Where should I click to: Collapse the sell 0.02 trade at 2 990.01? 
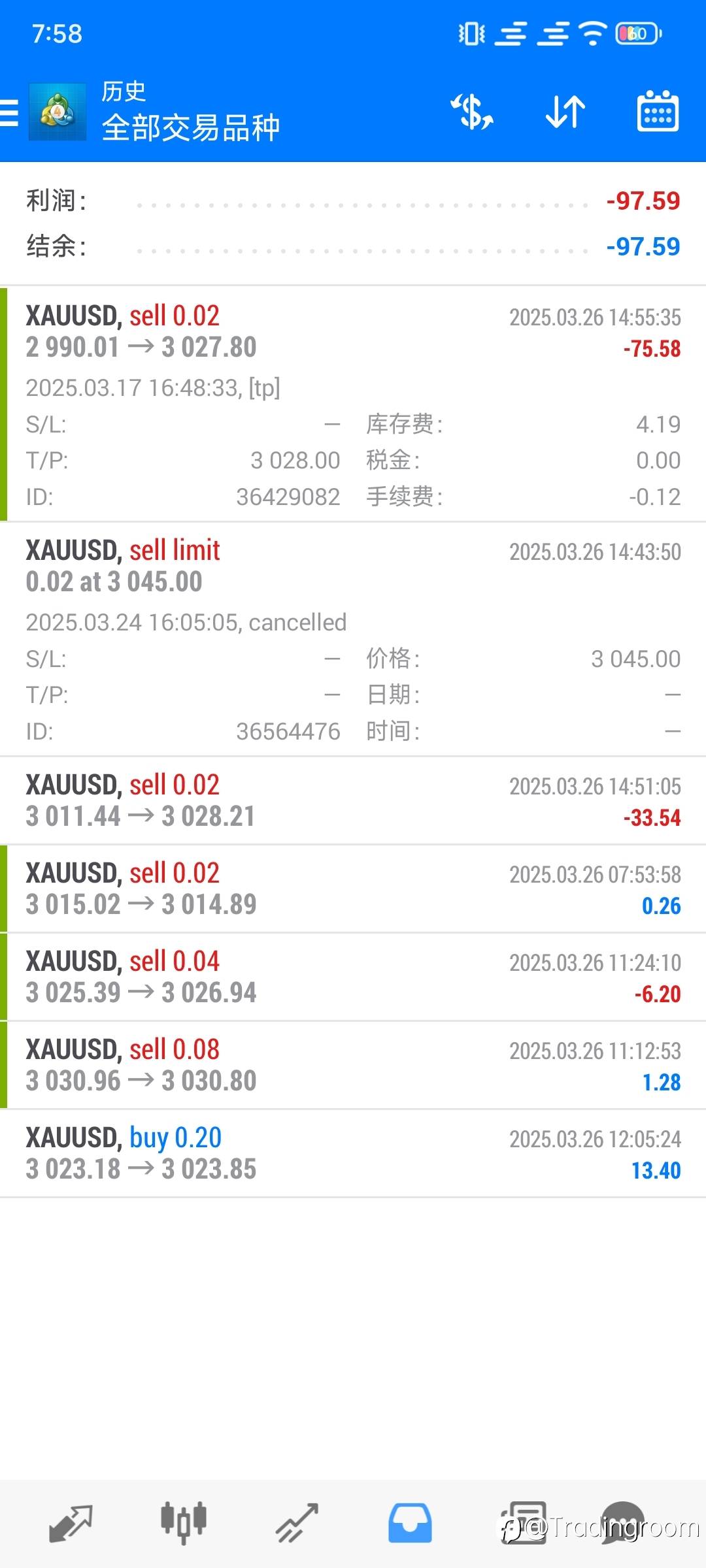[x=353, y=404]
